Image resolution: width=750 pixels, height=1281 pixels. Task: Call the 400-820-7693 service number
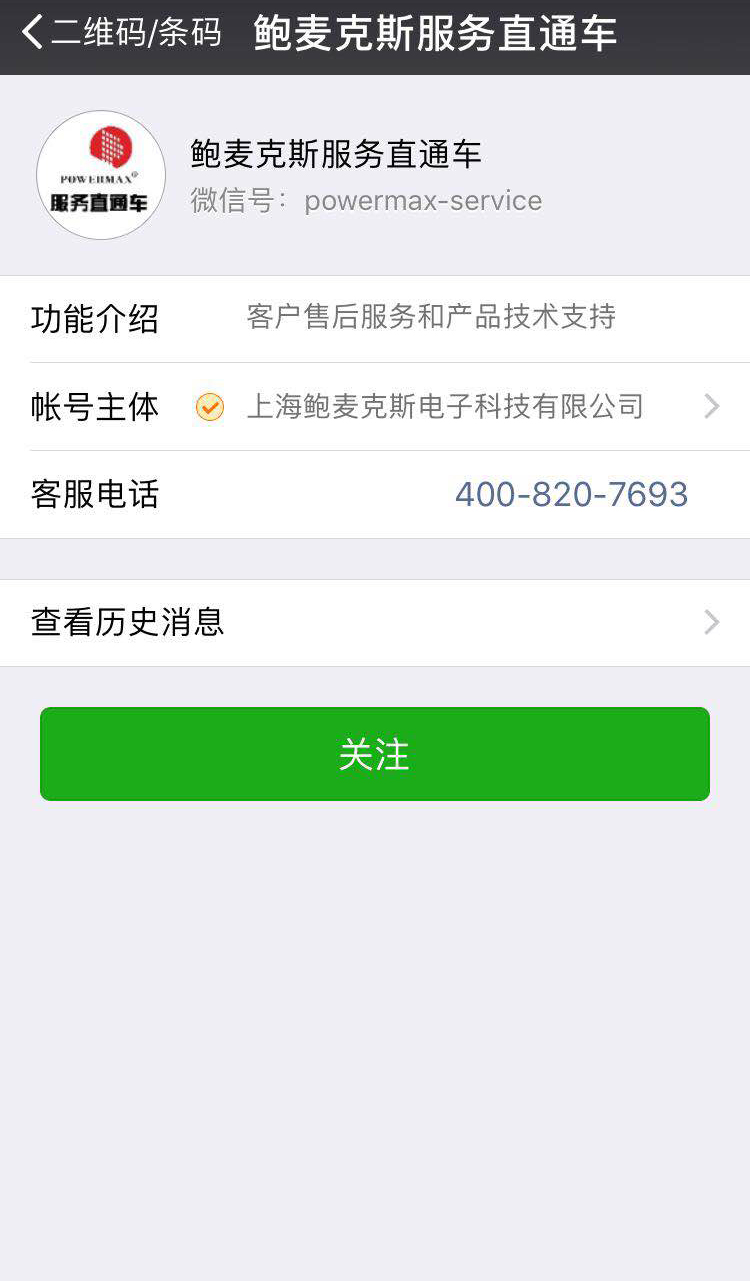[x=571, y=494]
